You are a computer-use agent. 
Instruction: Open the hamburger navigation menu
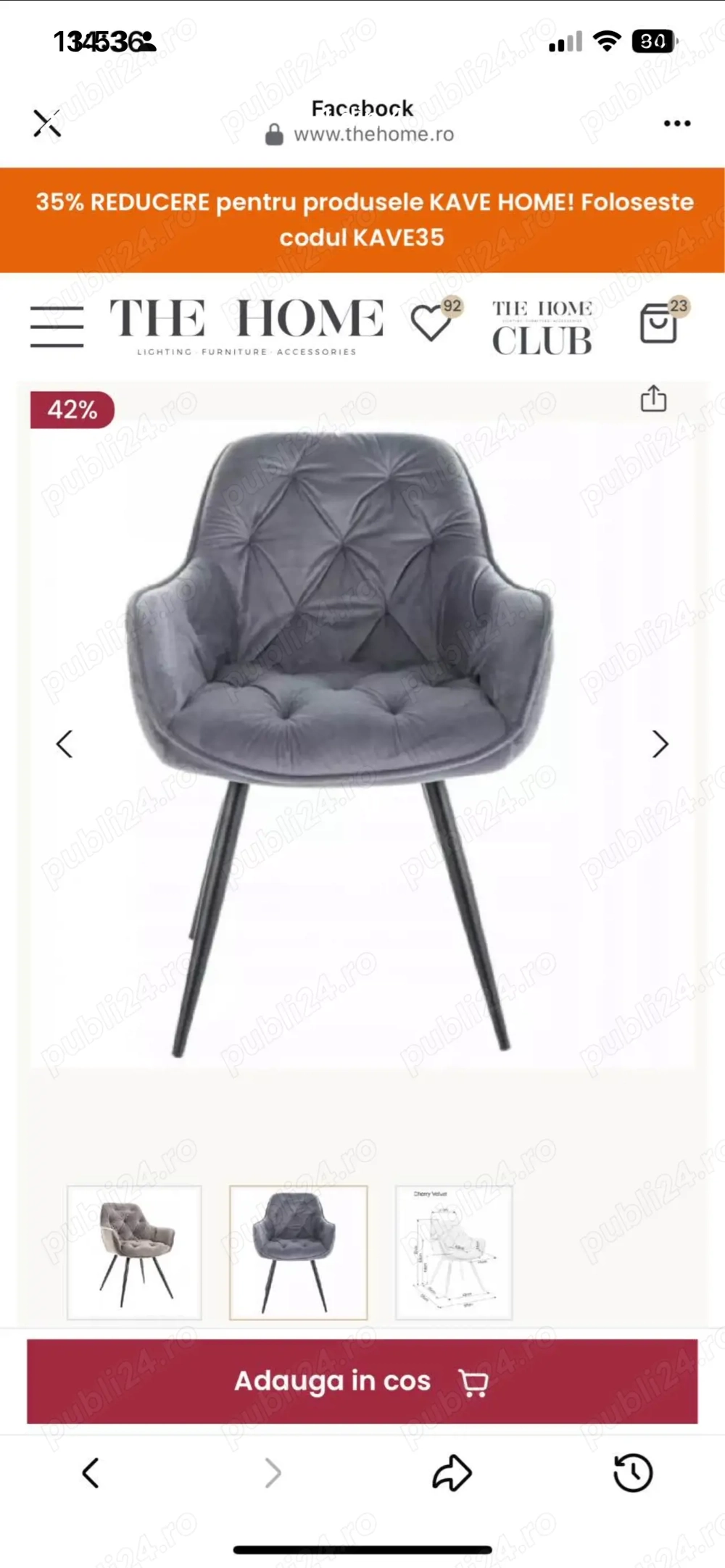(x=57, y=326)
